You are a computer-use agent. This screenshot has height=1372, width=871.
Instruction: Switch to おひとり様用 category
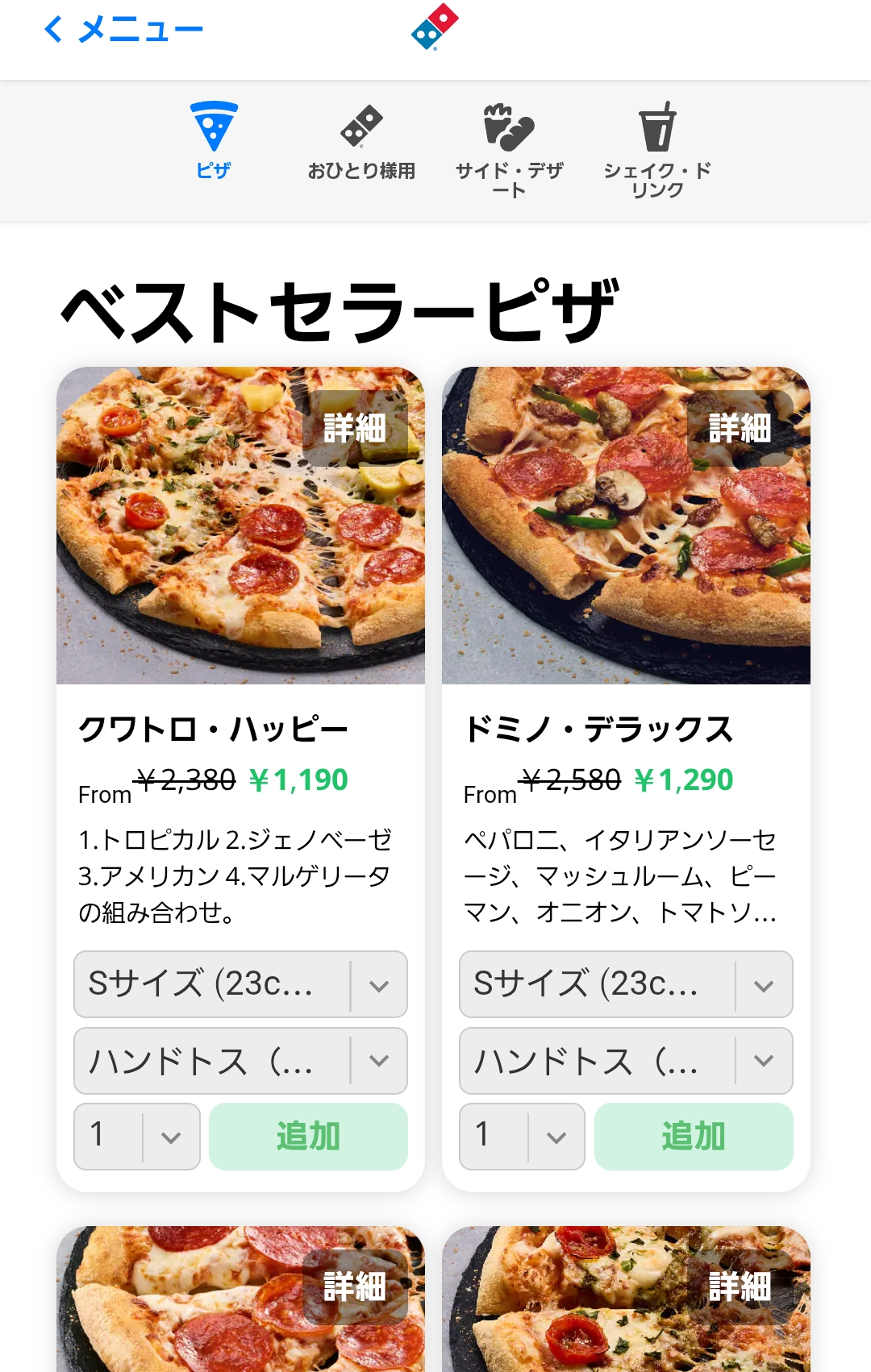click(361, 139)
